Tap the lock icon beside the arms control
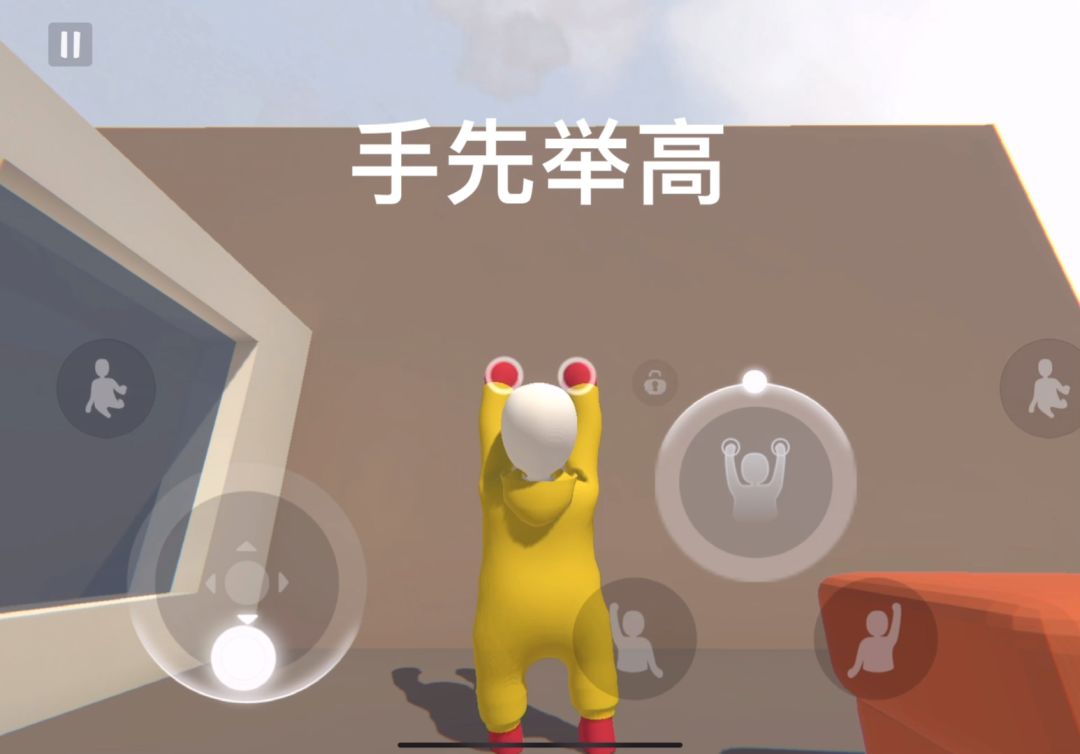Image resolution: width=1080 pixels, height=754 pixels. (x=655, y=382)
